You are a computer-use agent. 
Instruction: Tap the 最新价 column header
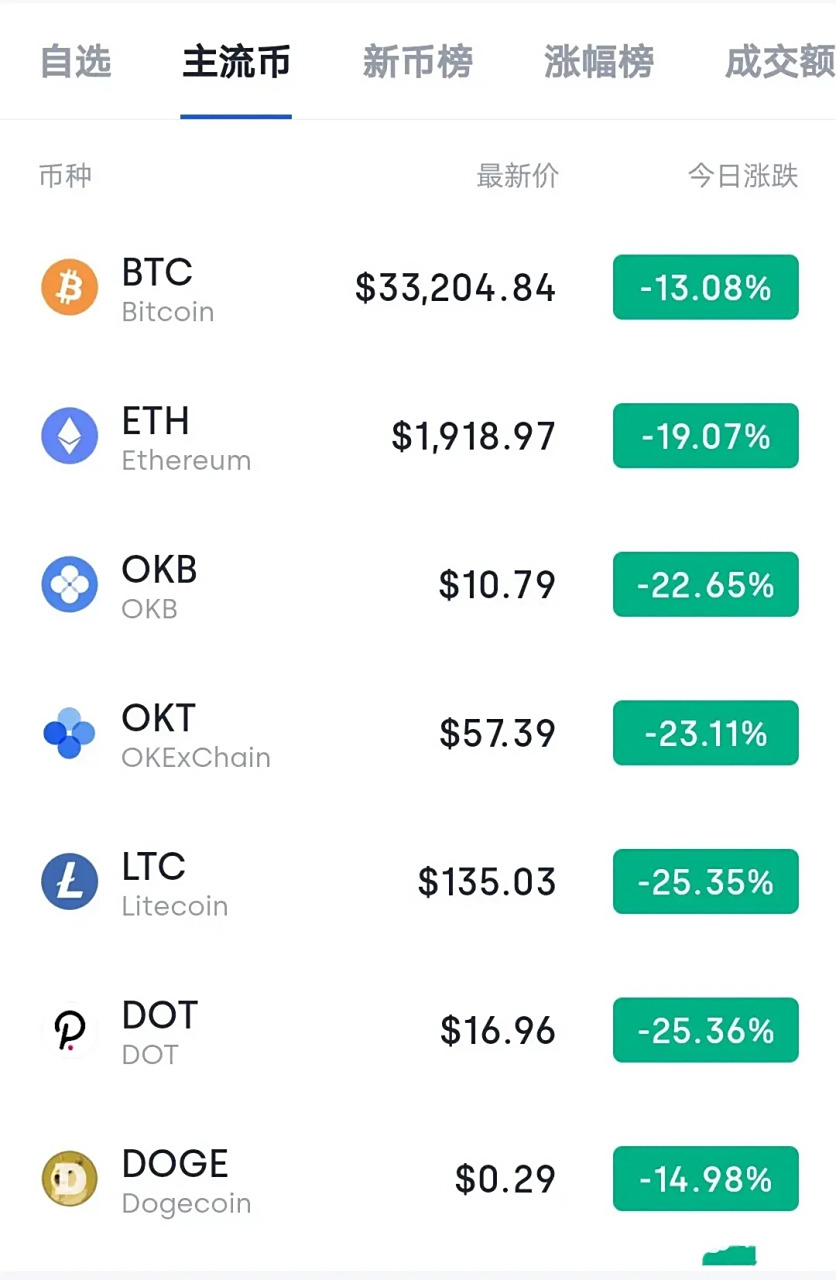pyautogui.click(x=517, y=176)
